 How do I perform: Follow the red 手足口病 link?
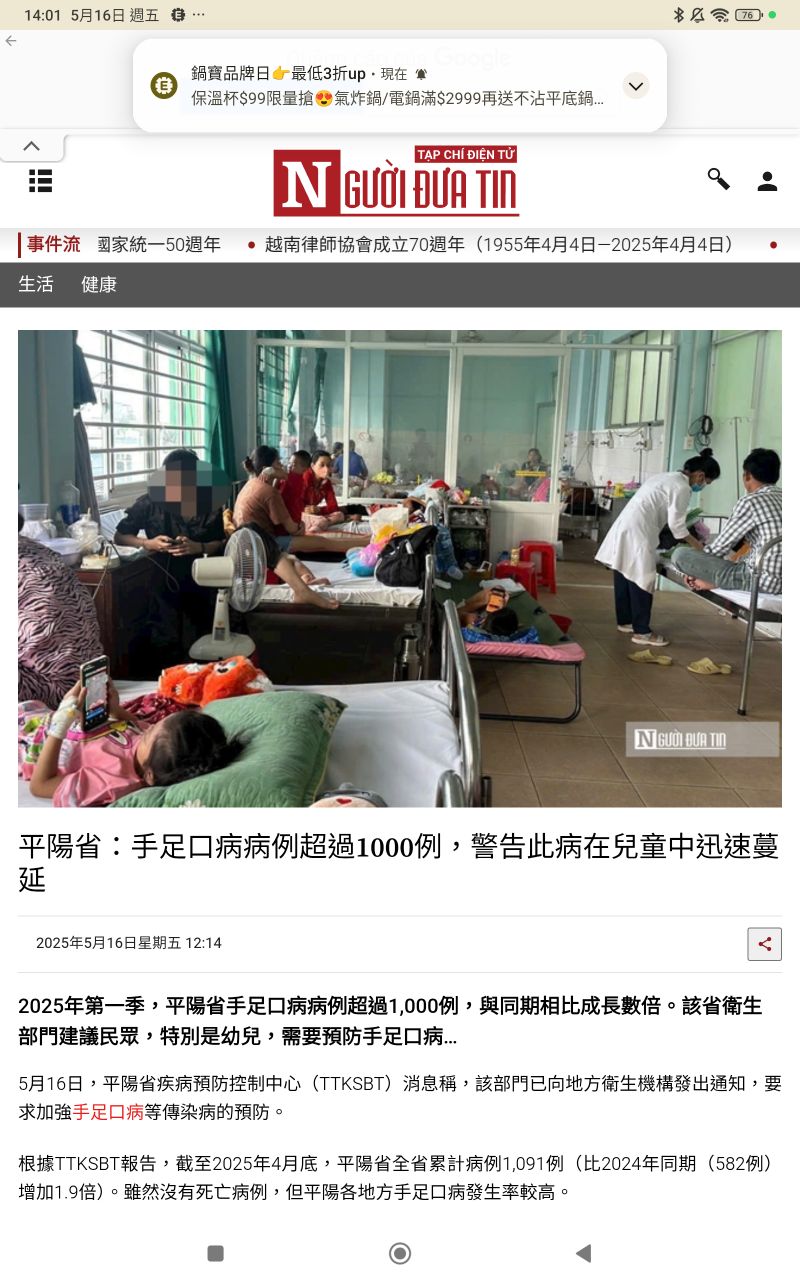[x=108, y=1112]
